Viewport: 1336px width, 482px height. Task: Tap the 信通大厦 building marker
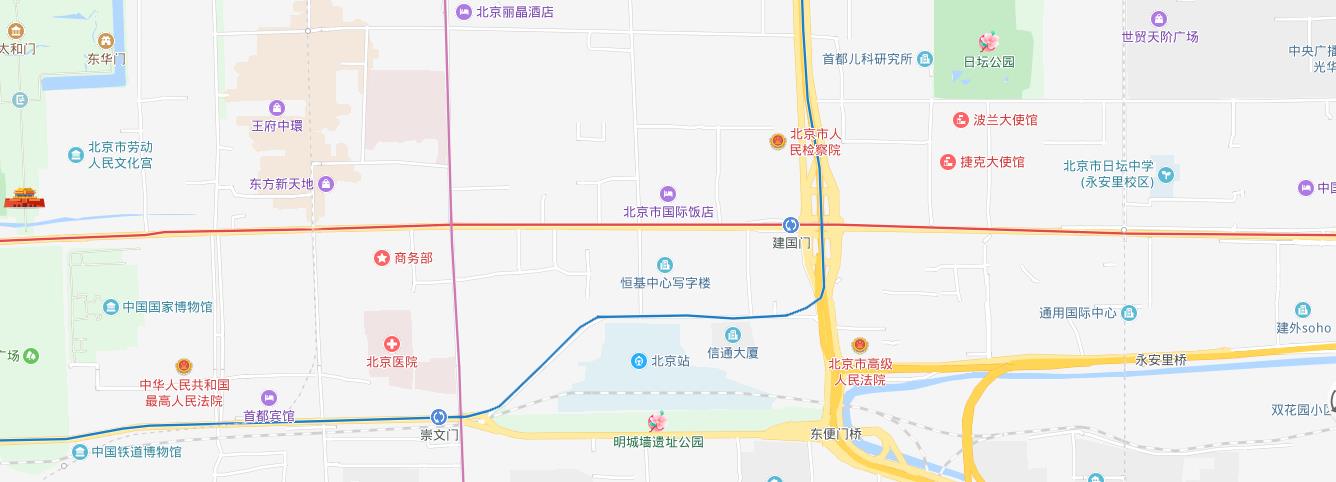[x=732, y=335]
